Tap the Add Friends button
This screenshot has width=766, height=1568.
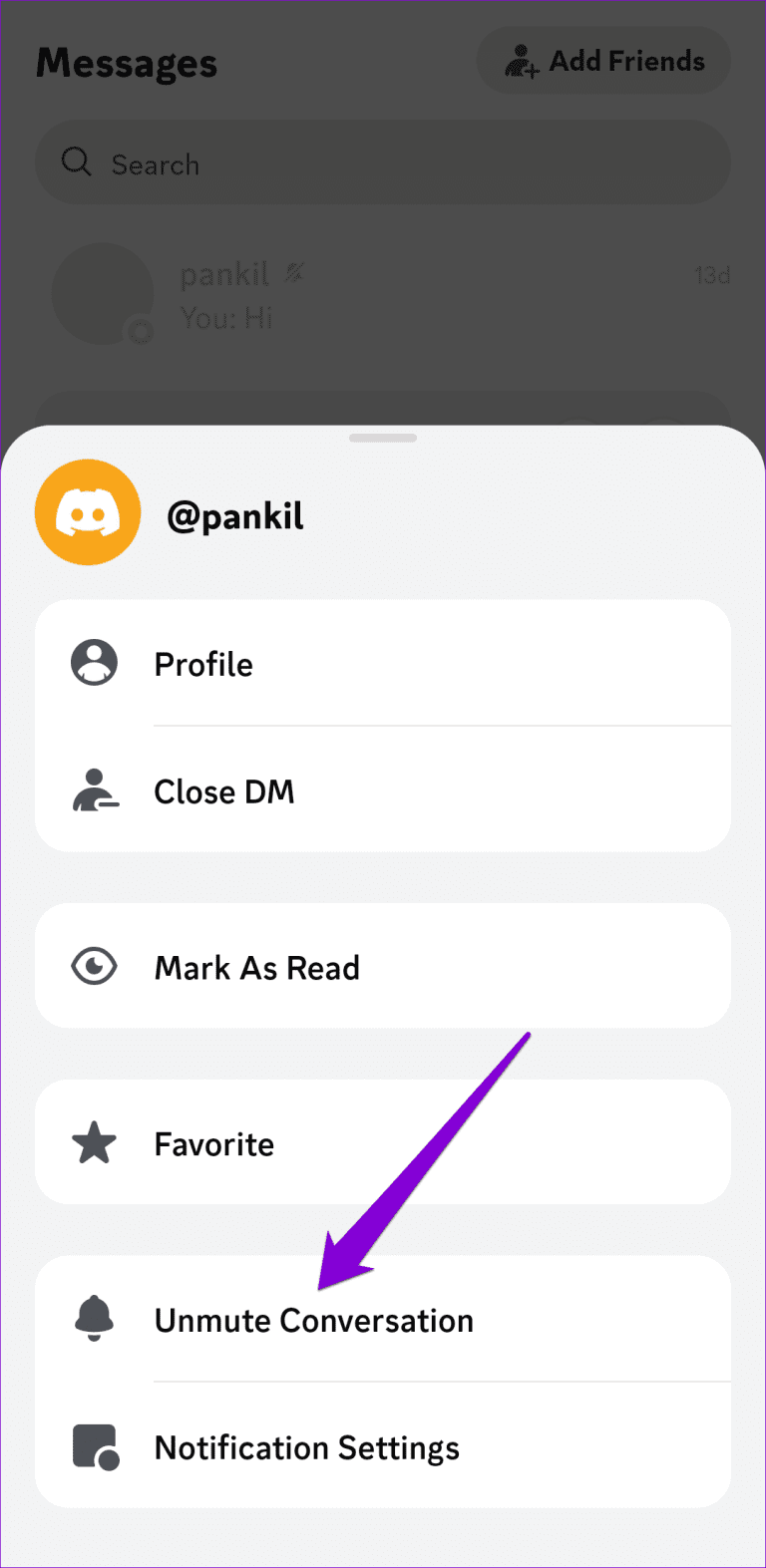tap(602, 60)
